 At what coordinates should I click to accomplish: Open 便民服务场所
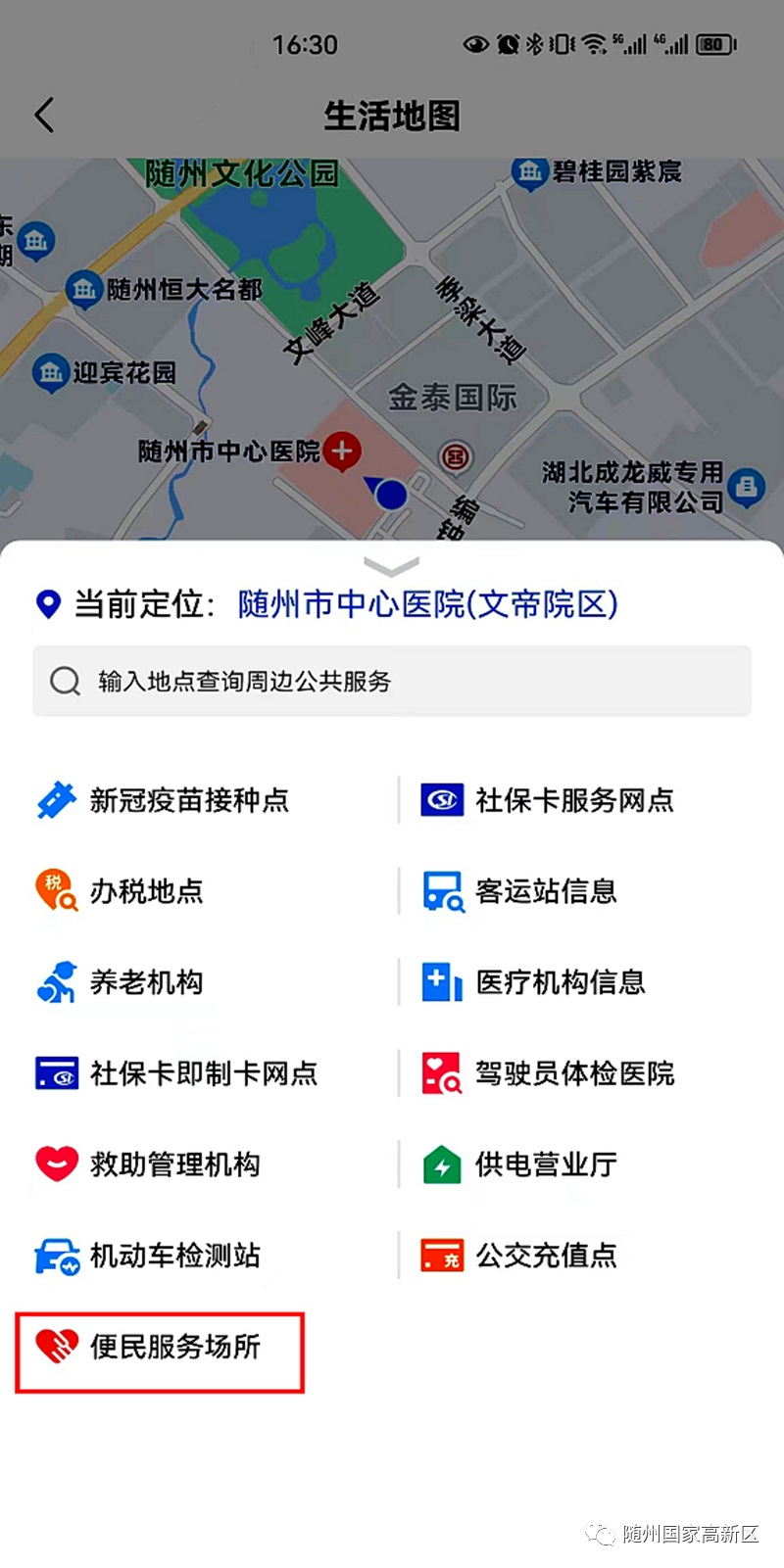coord(148,1347)
